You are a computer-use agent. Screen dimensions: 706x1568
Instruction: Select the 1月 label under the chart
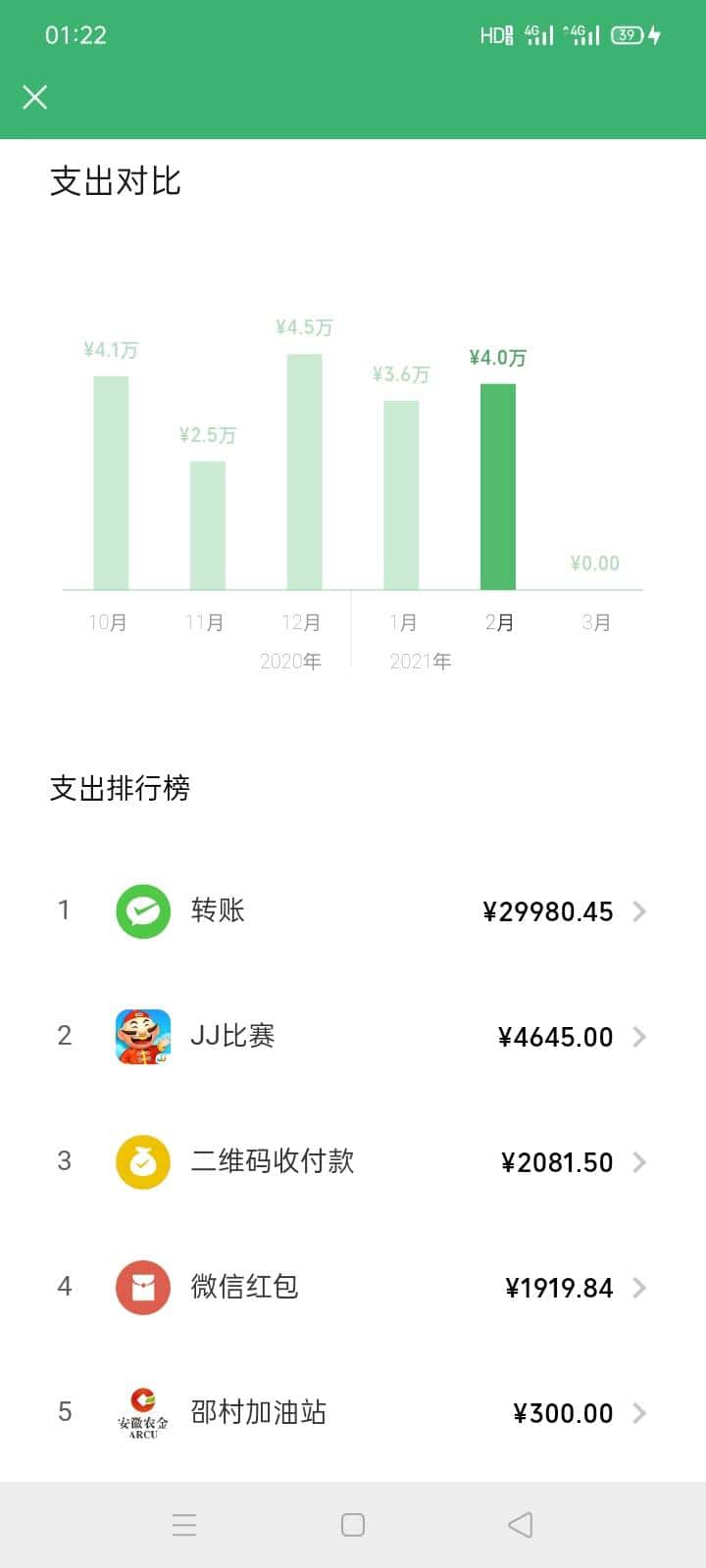pos(402,621)
